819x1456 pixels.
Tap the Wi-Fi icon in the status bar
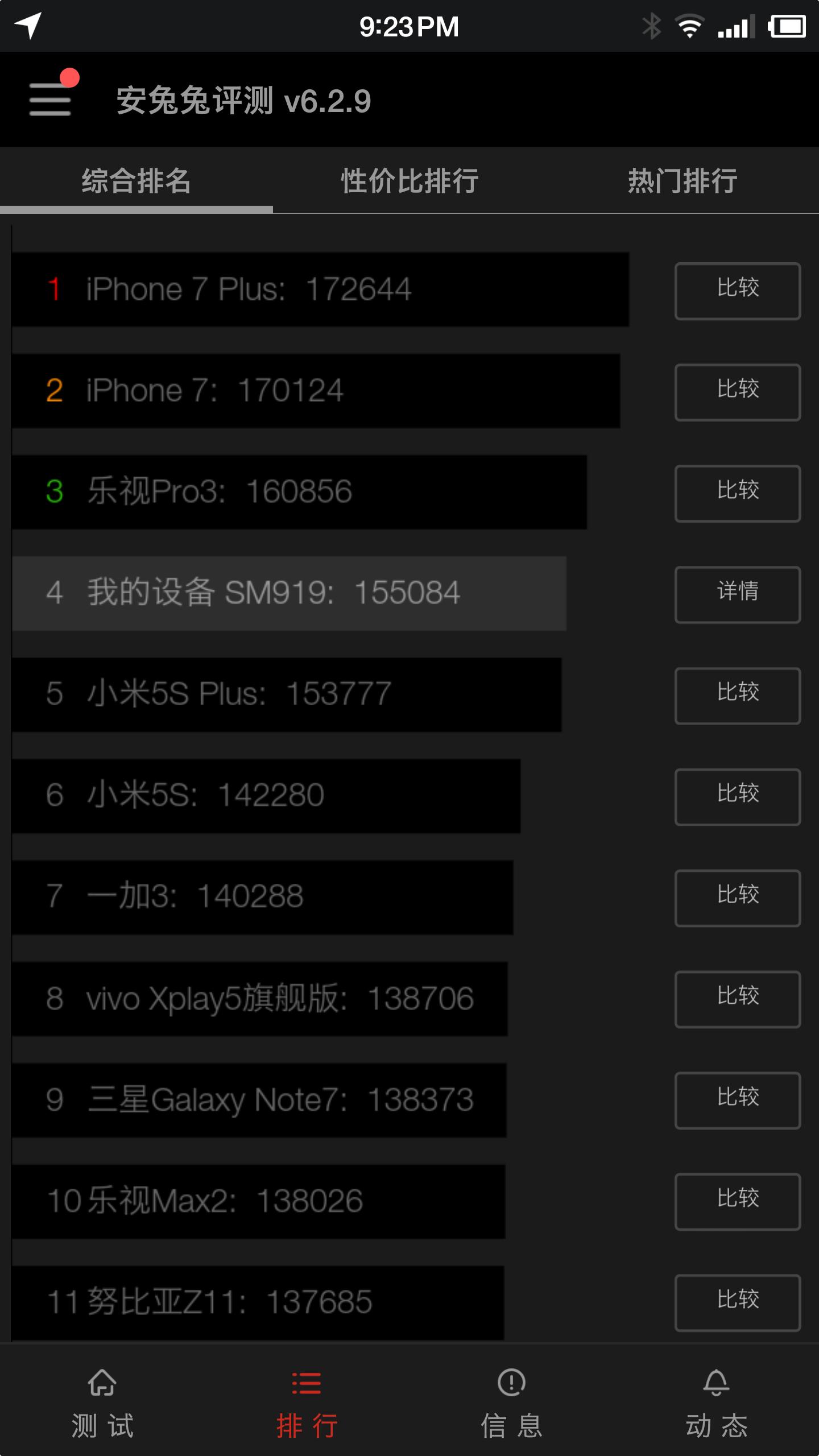[x=688, y=25]
